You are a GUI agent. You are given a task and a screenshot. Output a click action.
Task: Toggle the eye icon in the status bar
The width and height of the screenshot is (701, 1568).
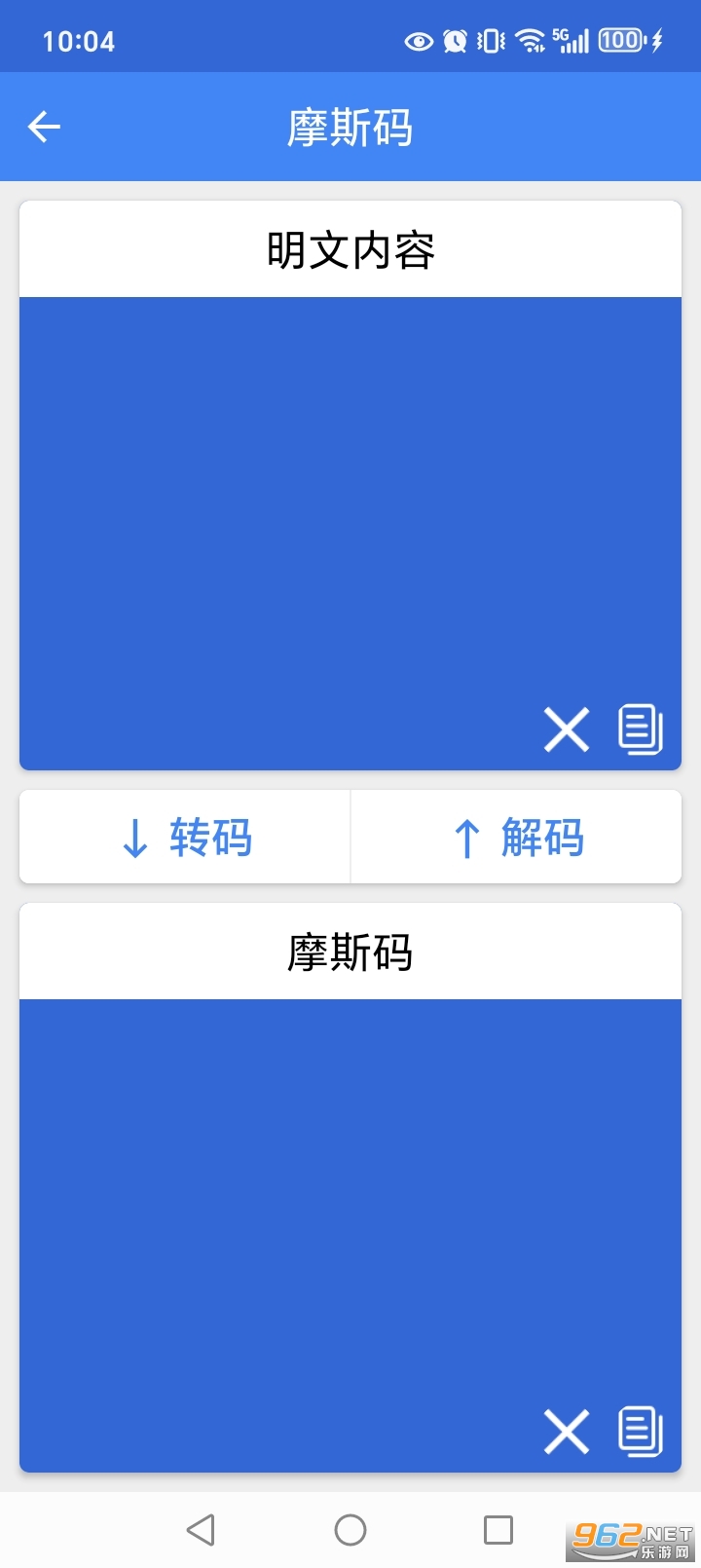point(419,41)
